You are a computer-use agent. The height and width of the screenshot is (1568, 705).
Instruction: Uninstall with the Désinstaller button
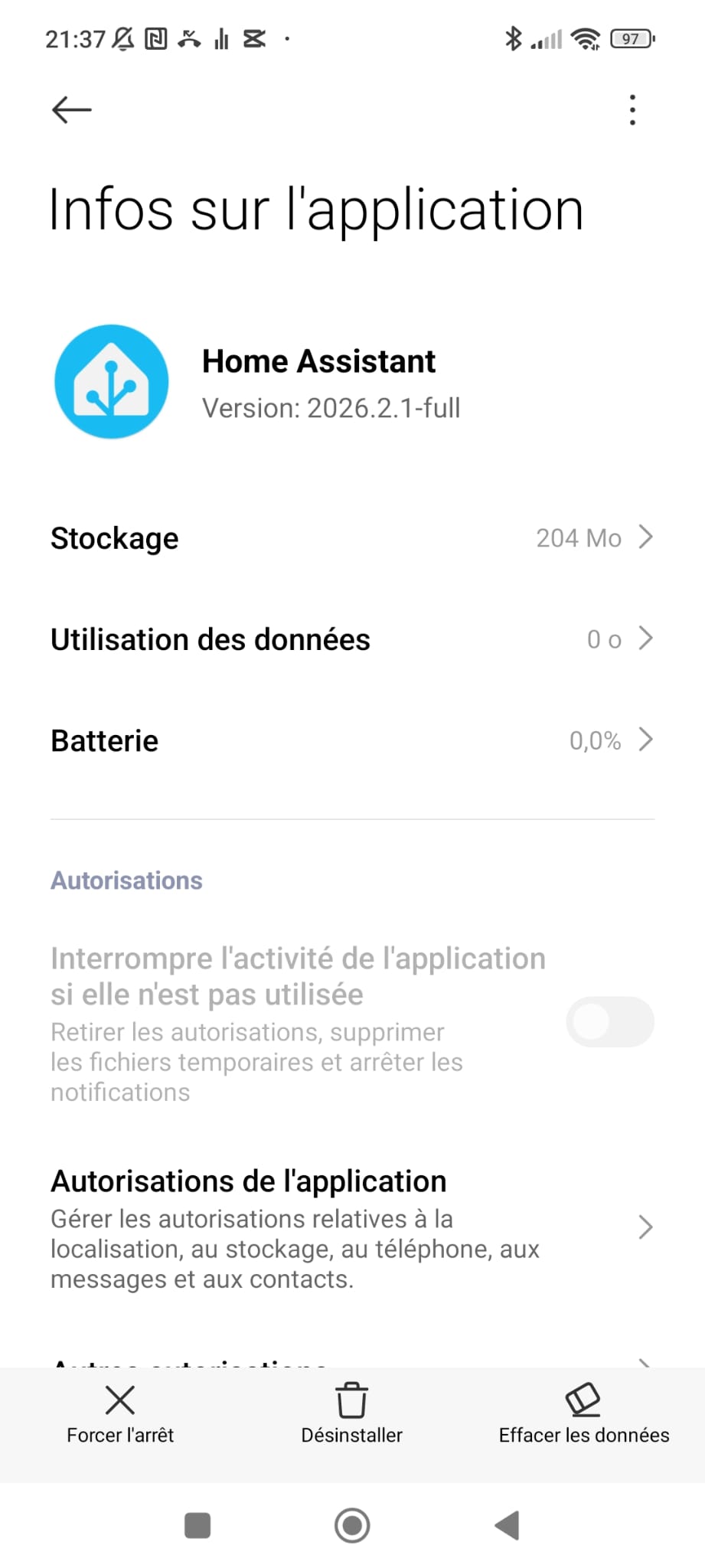pos(351,1415)
